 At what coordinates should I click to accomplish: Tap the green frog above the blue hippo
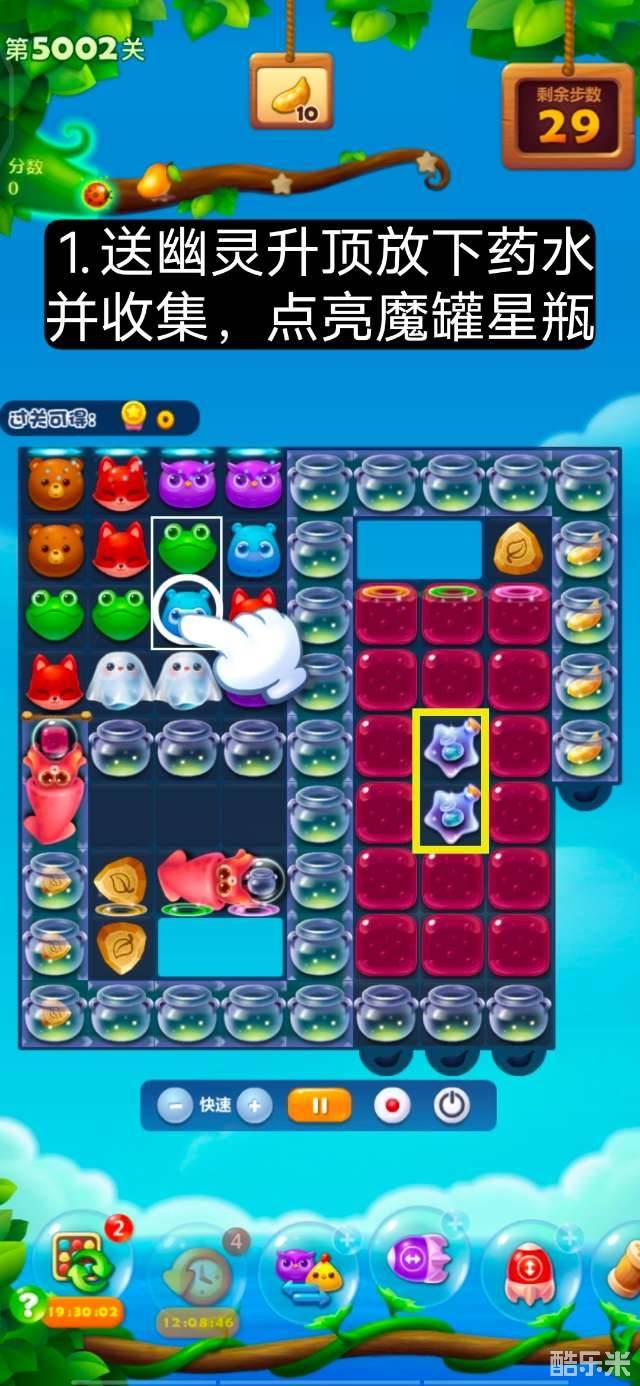coord(186,548)
